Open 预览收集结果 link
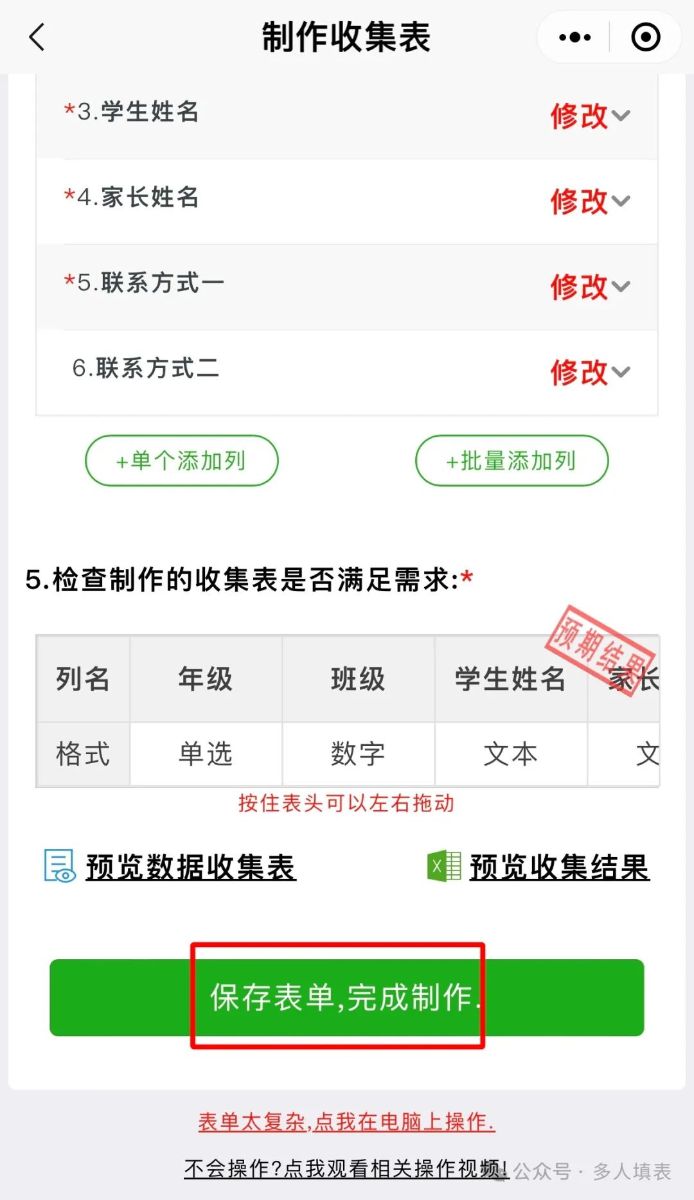Viewport: 694px width, 1200px height. 559,867
